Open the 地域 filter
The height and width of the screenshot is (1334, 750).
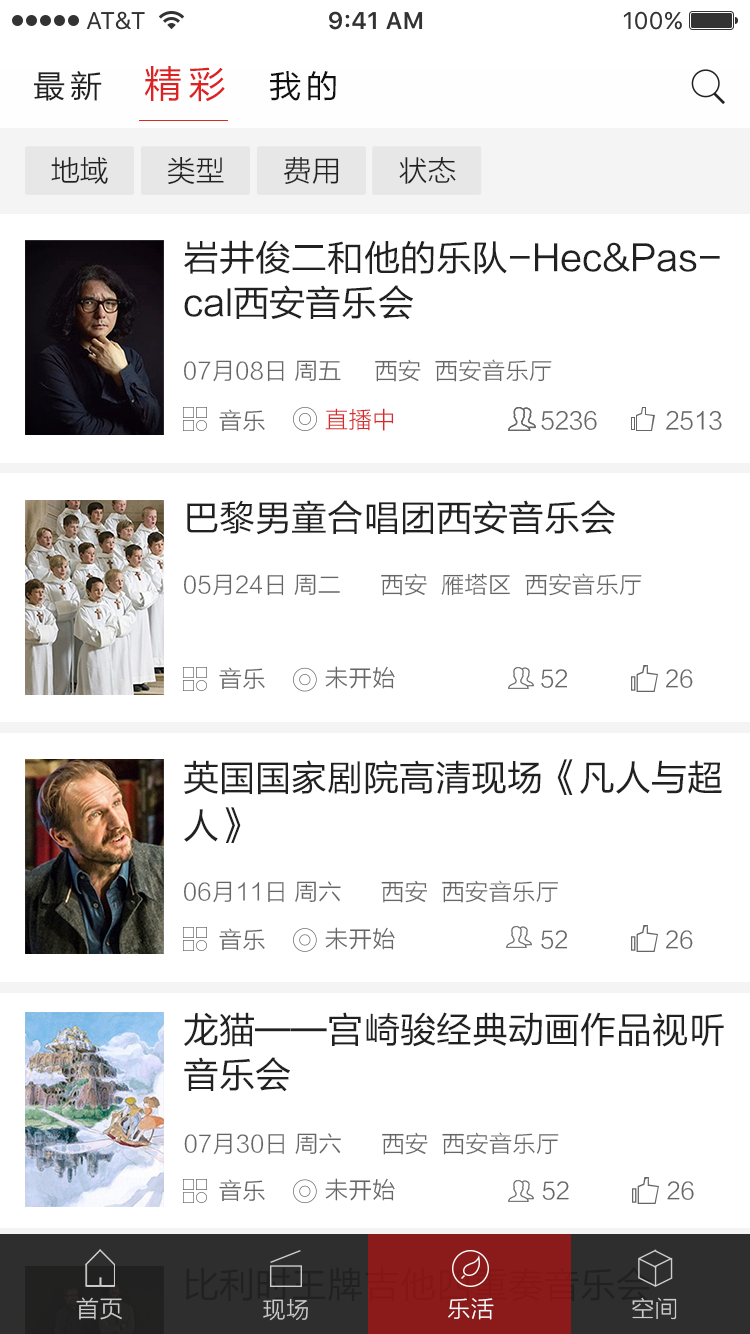(x=79, y=171)
